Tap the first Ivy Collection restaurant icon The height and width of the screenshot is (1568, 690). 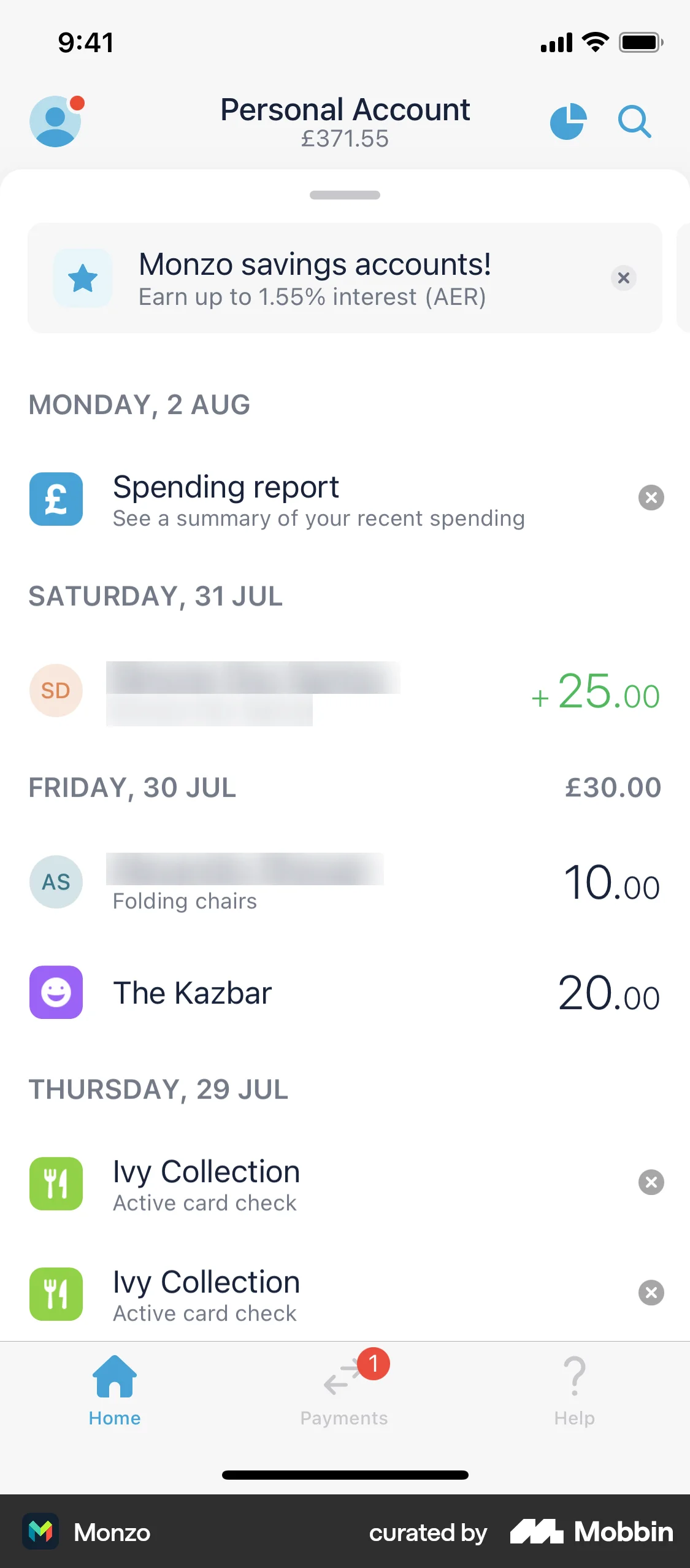56,1184
